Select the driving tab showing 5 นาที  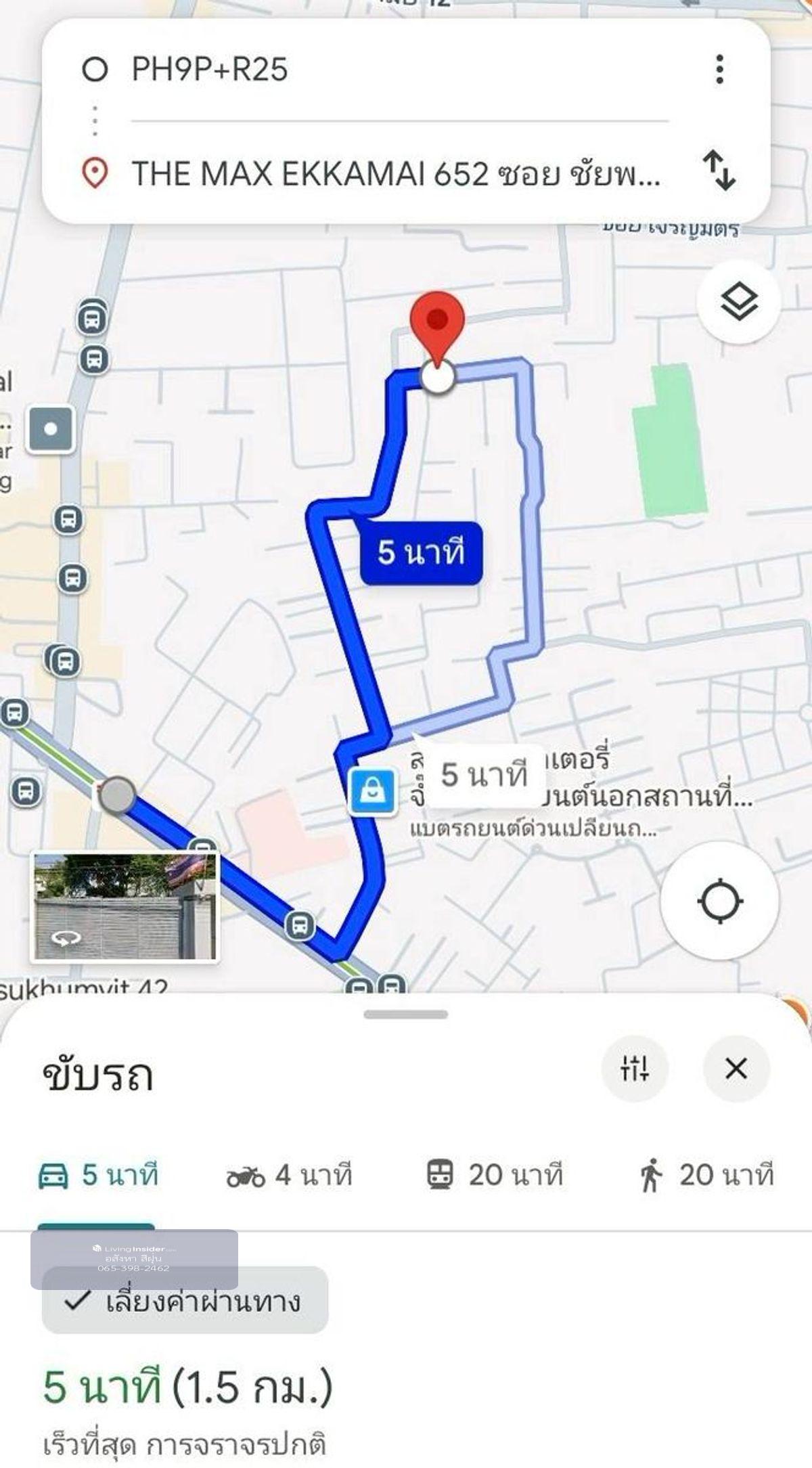point(98,1176)
